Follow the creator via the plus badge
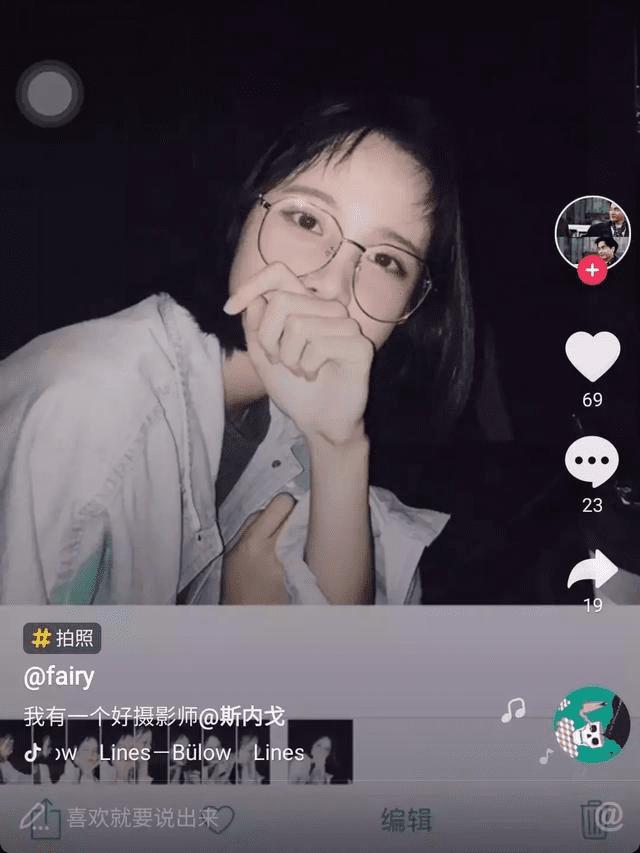Screen dimensions: 640x853 (593, 270)
